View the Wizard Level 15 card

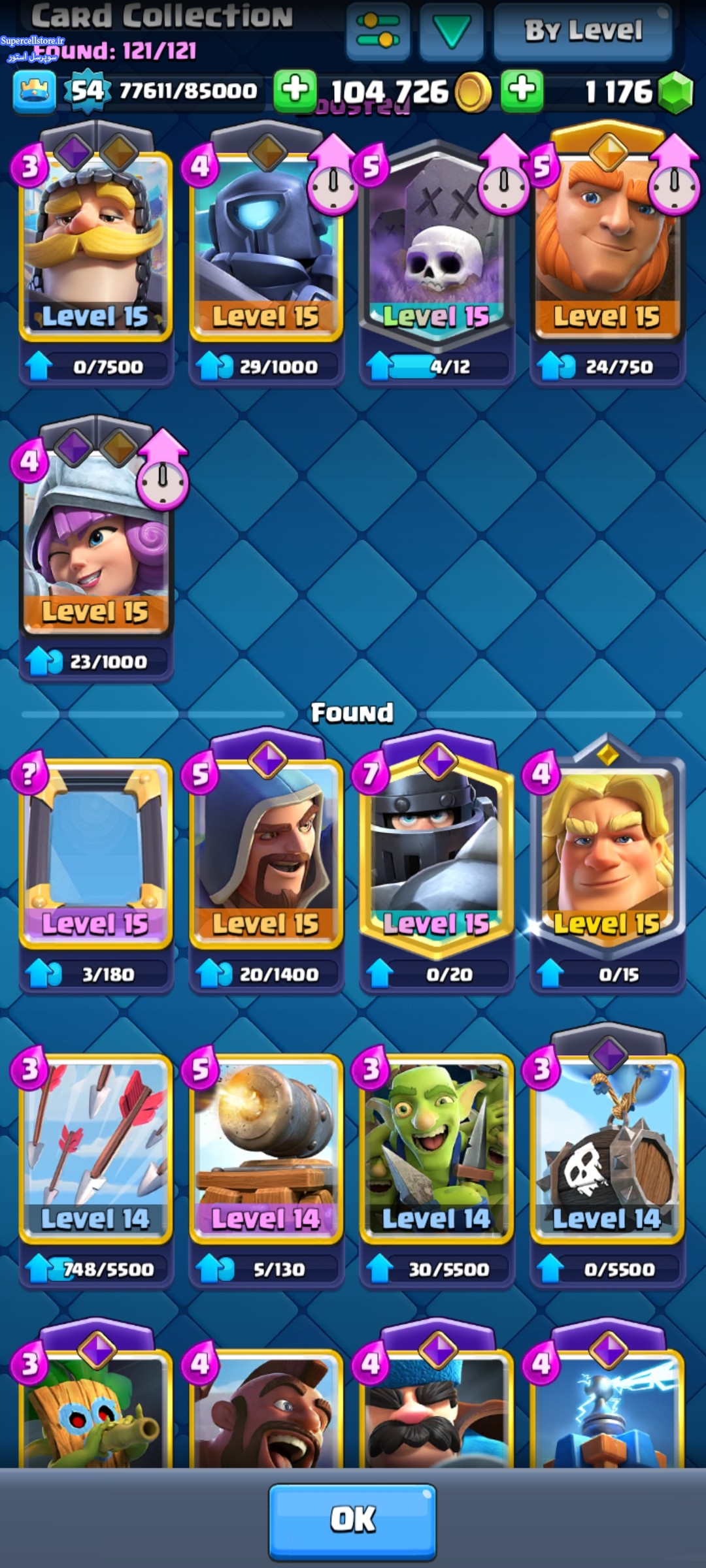[266, 856]
